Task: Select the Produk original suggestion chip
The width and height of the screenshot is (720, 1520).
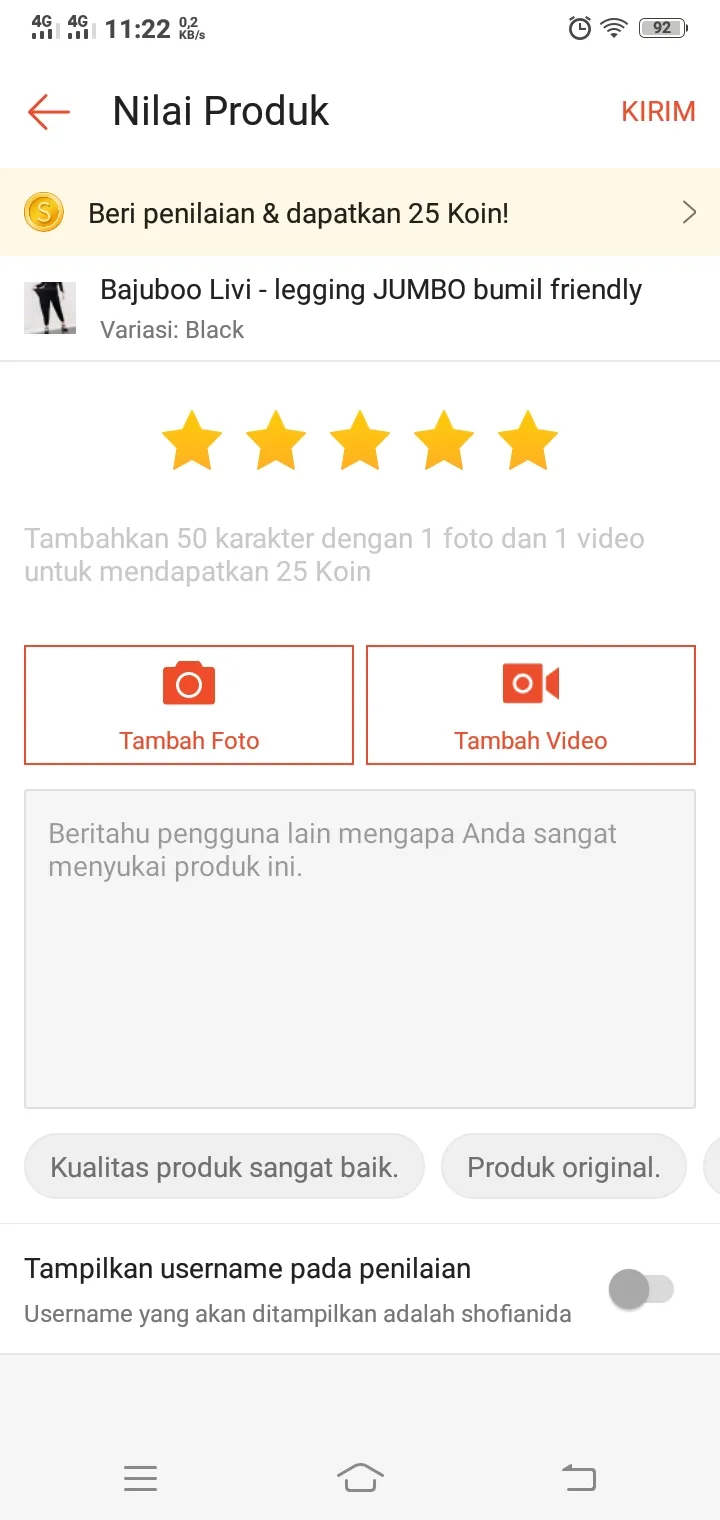Action: 563,1166
